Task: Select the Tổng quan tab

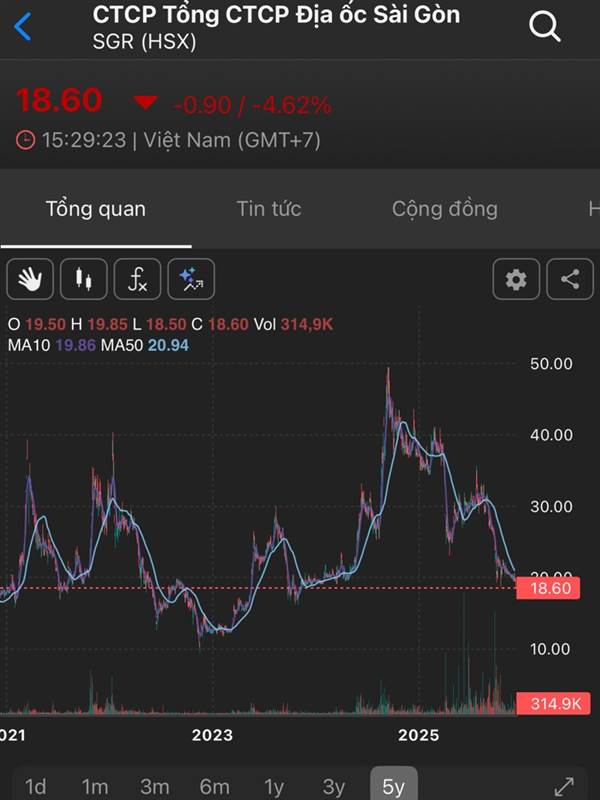Action: tap(96, 209)
